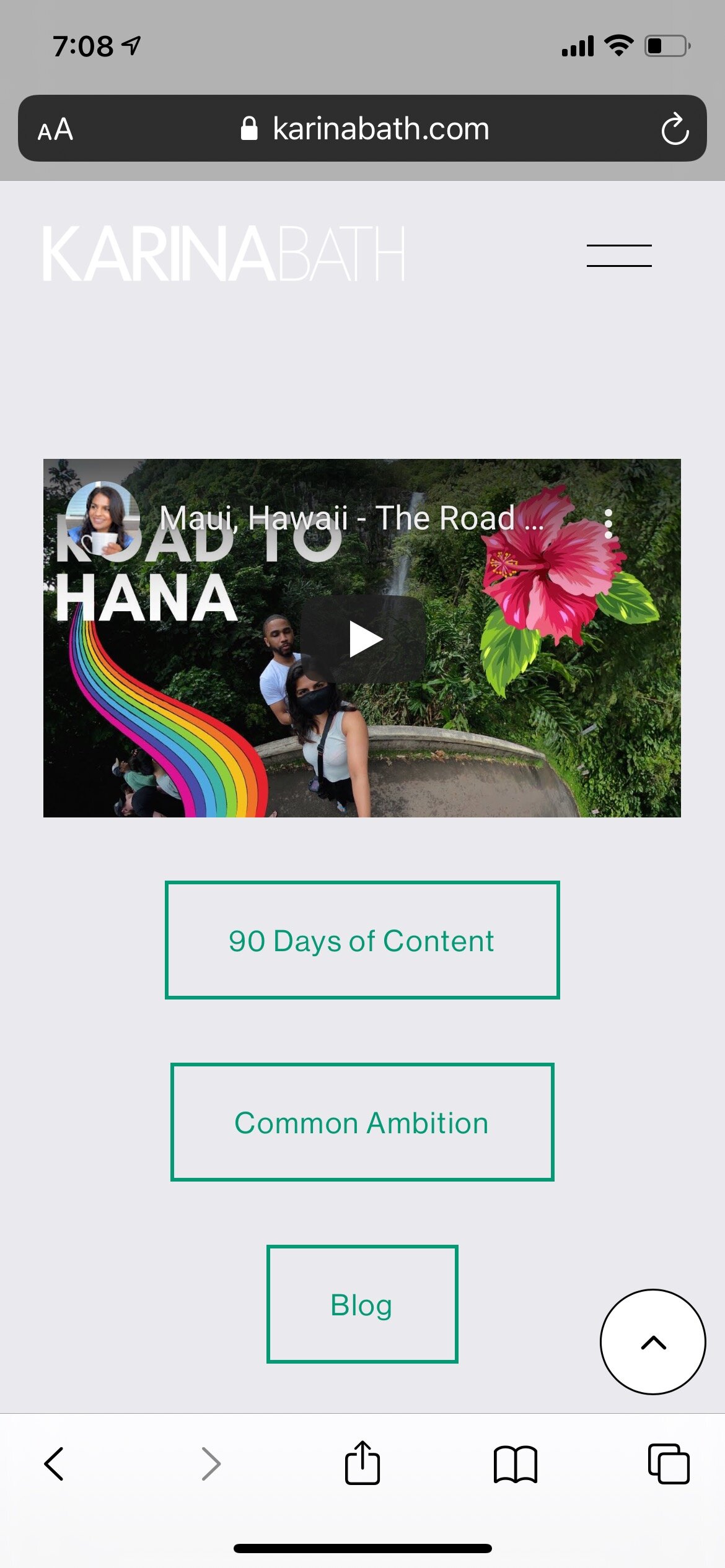This screenshot has height=1568, width=725.
Task: Open the Common Ambition page
Action: pyautogui.click(x=362, y=1122)
